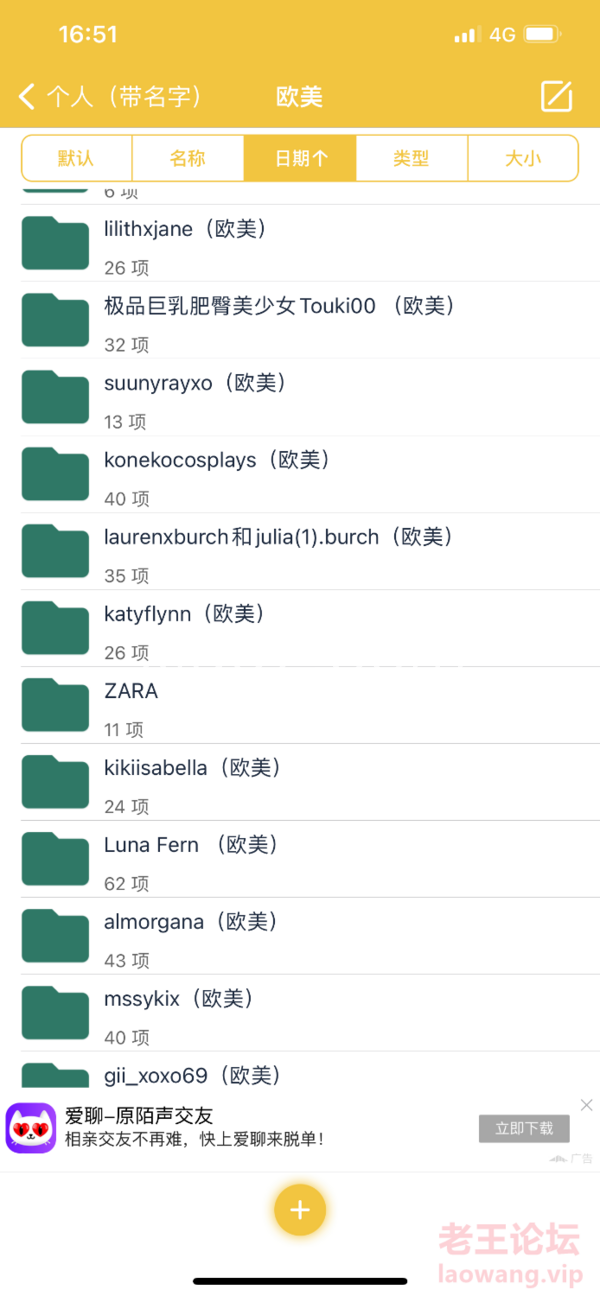Open the almorgana folder
The height and width of the screenshot is (1296, 600).
[x=300, y=936]
